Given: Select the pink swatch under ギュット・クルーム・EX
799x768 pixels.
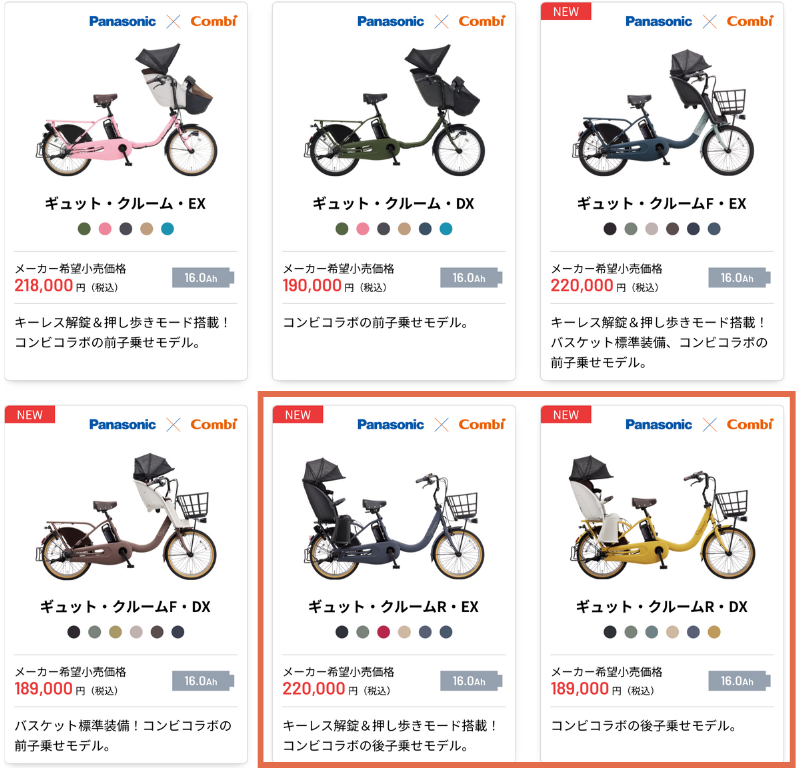Looking at the screenshot, I should (104, 229).
